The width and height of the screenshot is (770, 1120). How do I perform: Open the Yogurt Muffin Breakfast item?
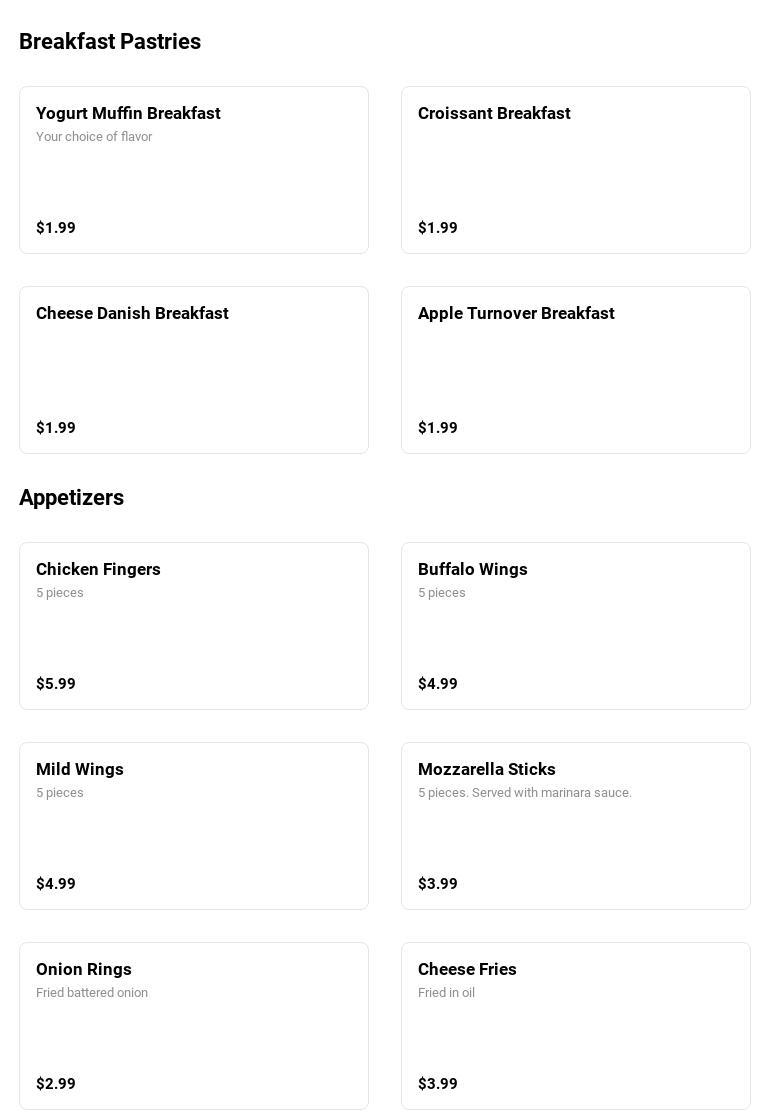[194, 170]
